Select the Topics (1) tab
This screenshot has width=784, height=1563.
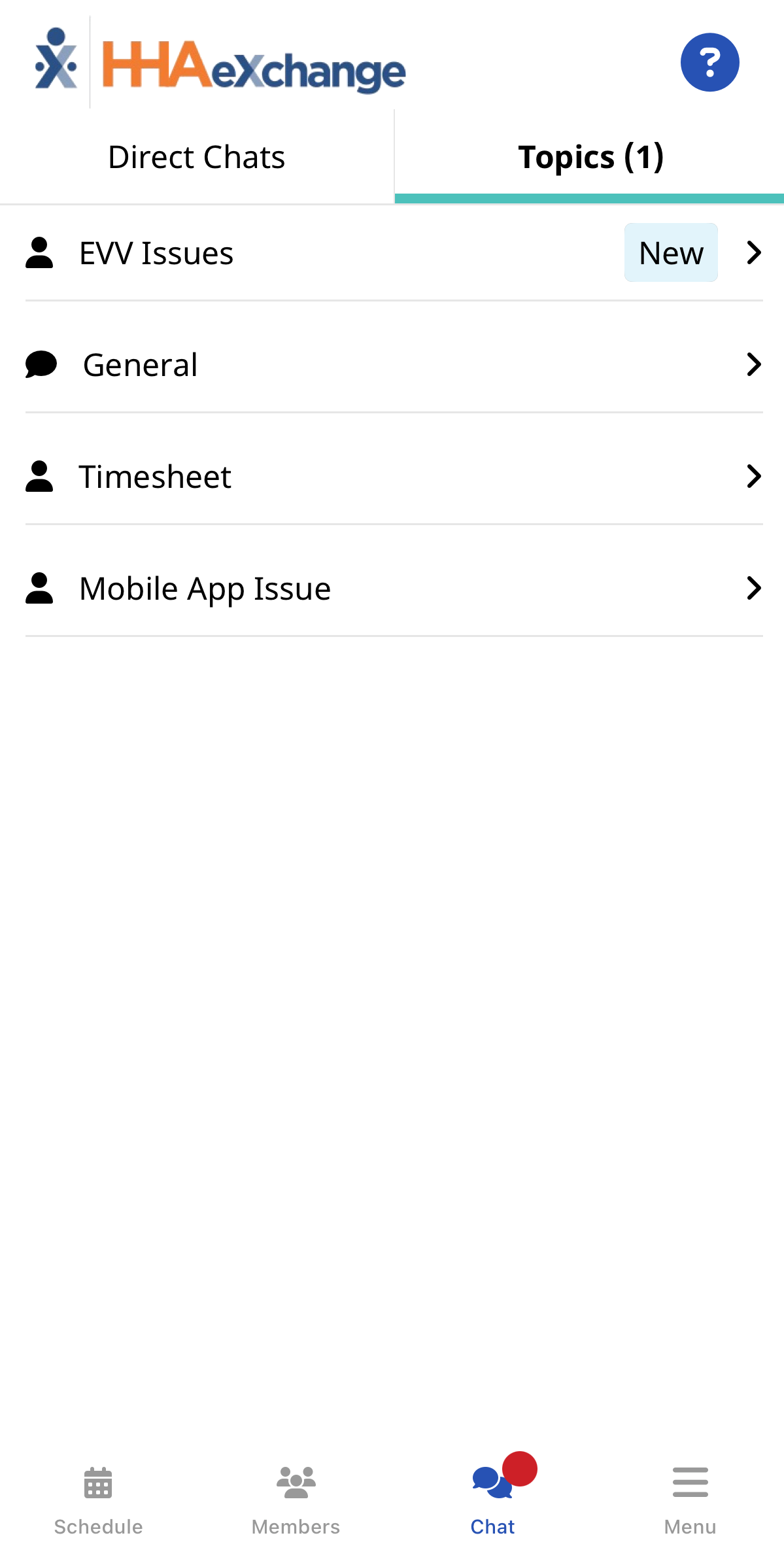click(590, 157)
